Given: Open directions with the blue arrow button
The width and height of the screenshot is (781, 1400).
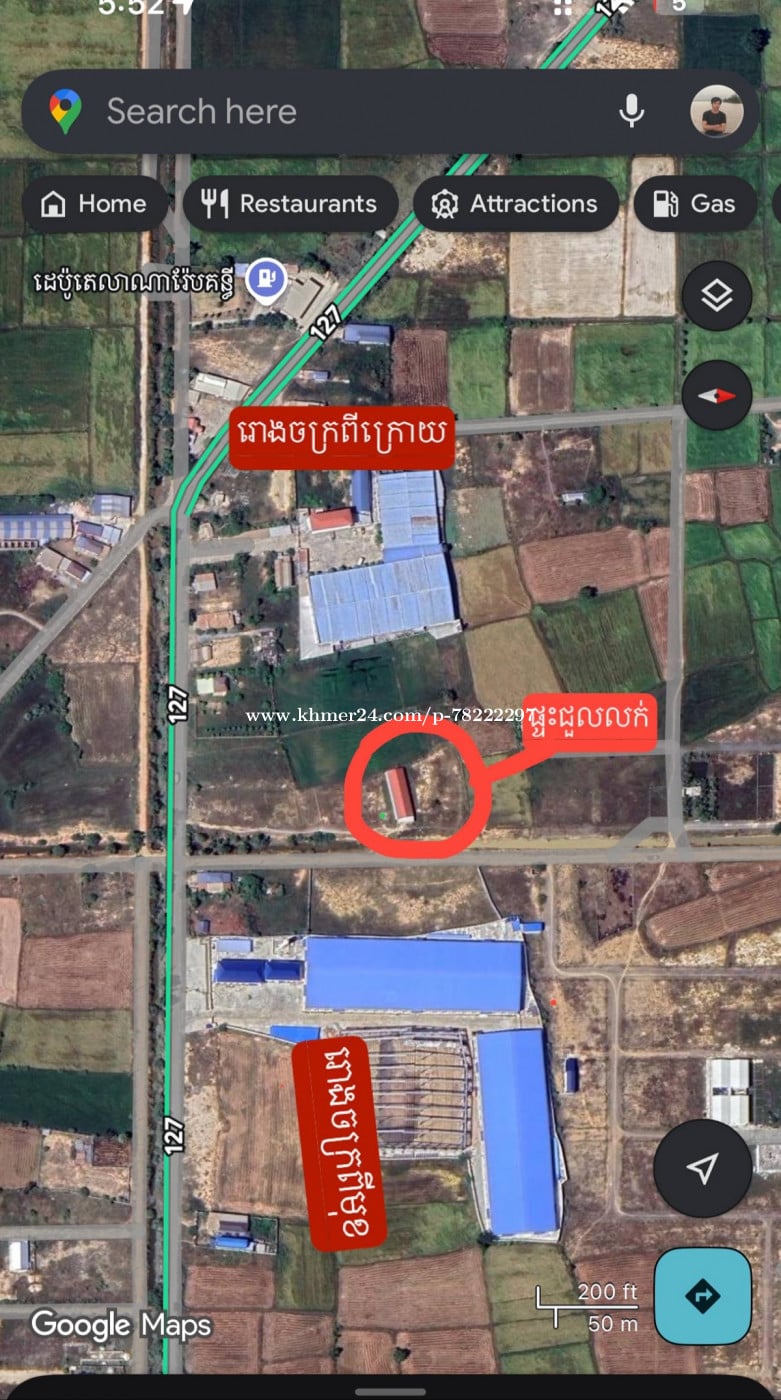Looking at the screenshot, I should [702, 1296].
